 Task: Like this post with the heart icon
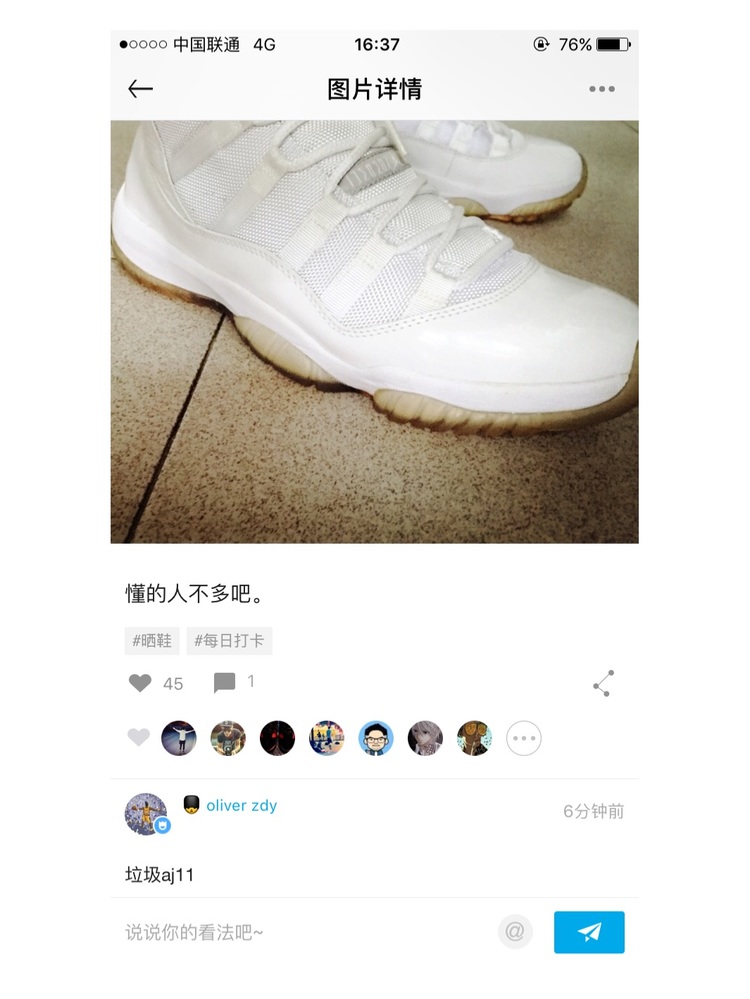[140, 683]
